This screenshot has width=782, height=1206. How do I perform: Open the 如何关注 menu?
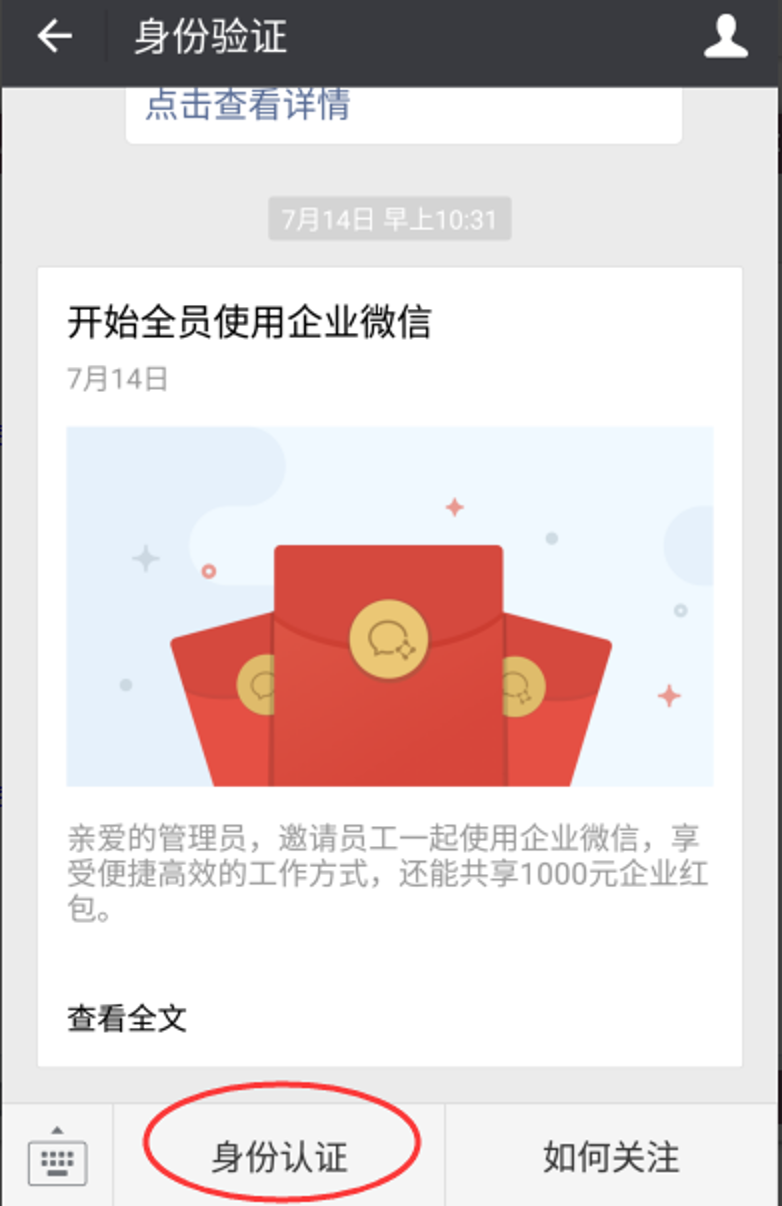(611, 1158)
